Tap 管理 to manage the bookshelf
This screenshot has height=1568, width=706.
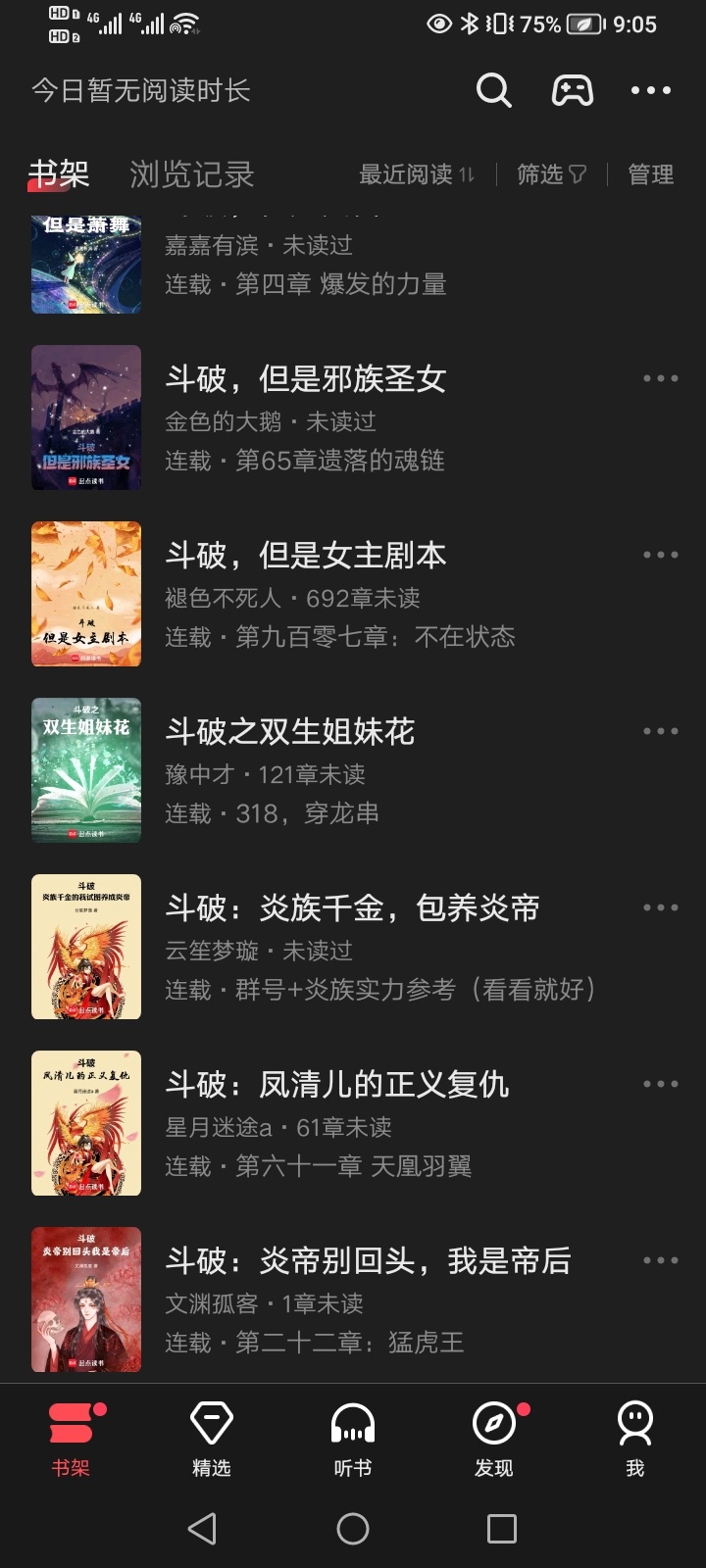(650, 174)
